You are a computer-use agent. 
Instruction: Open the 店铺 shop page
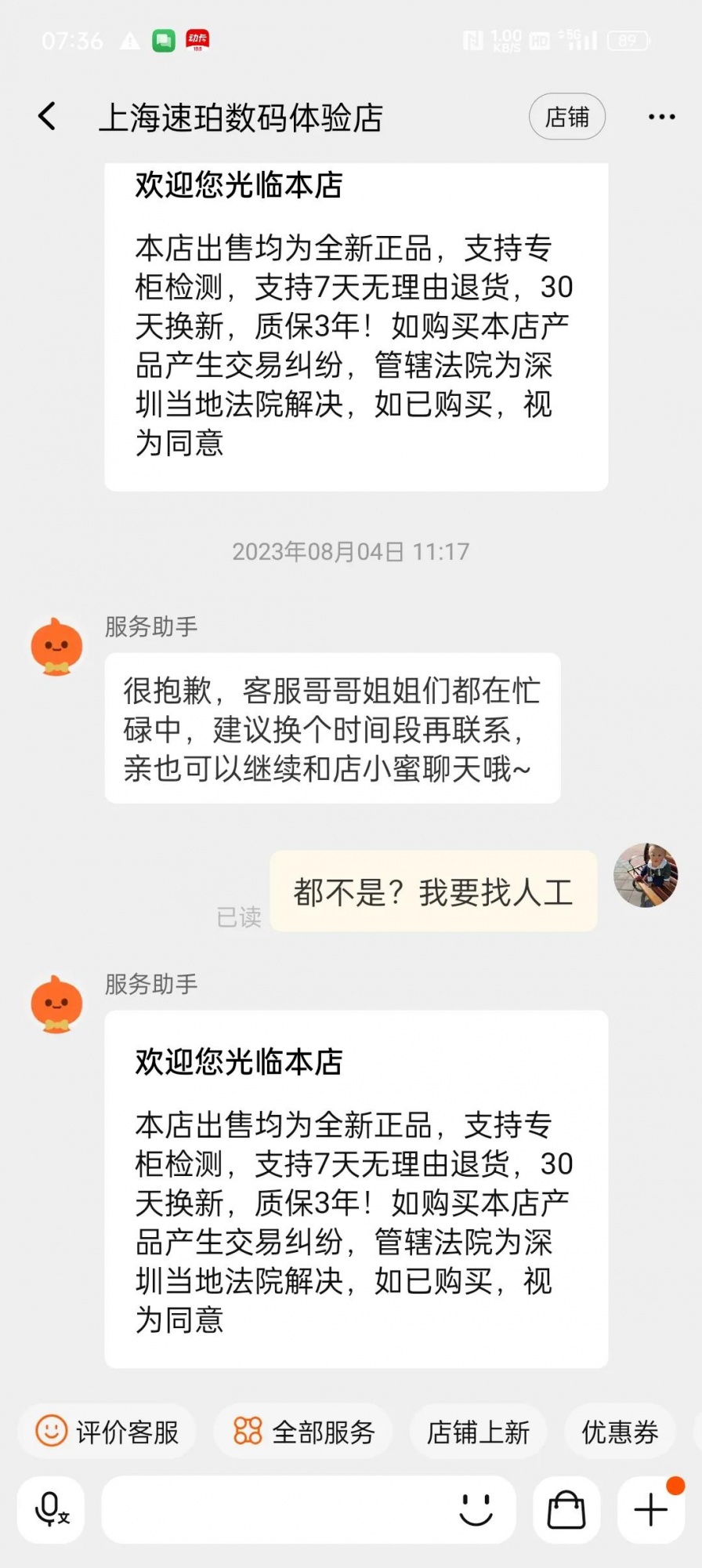point(566,117)
